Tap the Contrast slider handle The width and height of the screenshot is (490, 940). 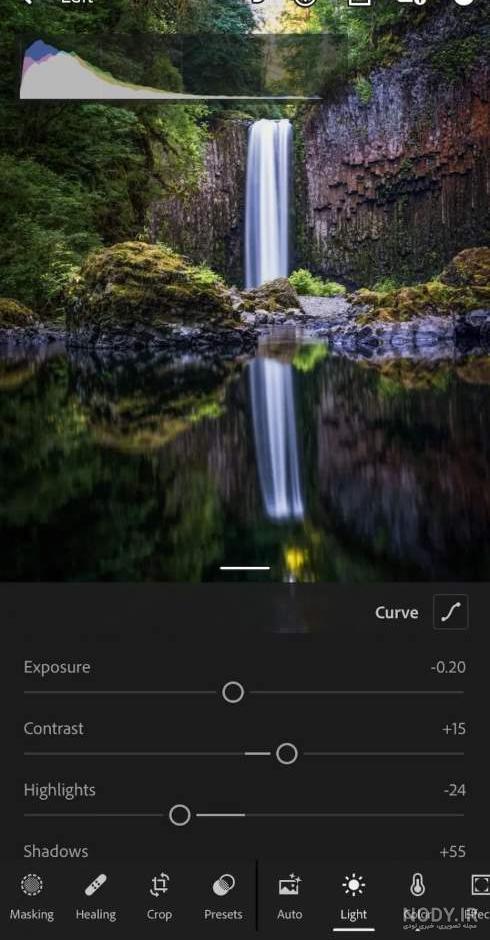287,754
